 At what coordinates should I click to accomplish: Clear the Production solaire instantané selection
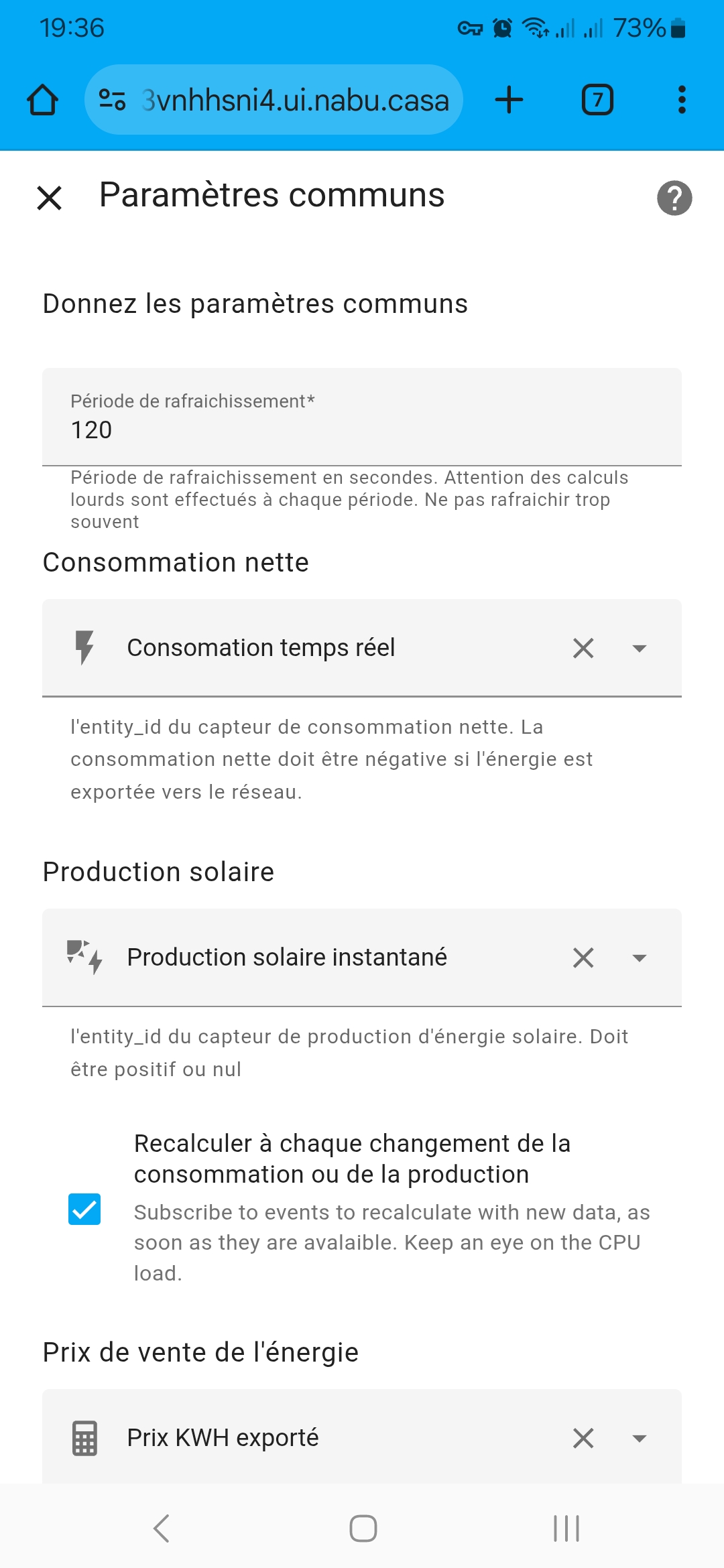click(x=583, y=958)
